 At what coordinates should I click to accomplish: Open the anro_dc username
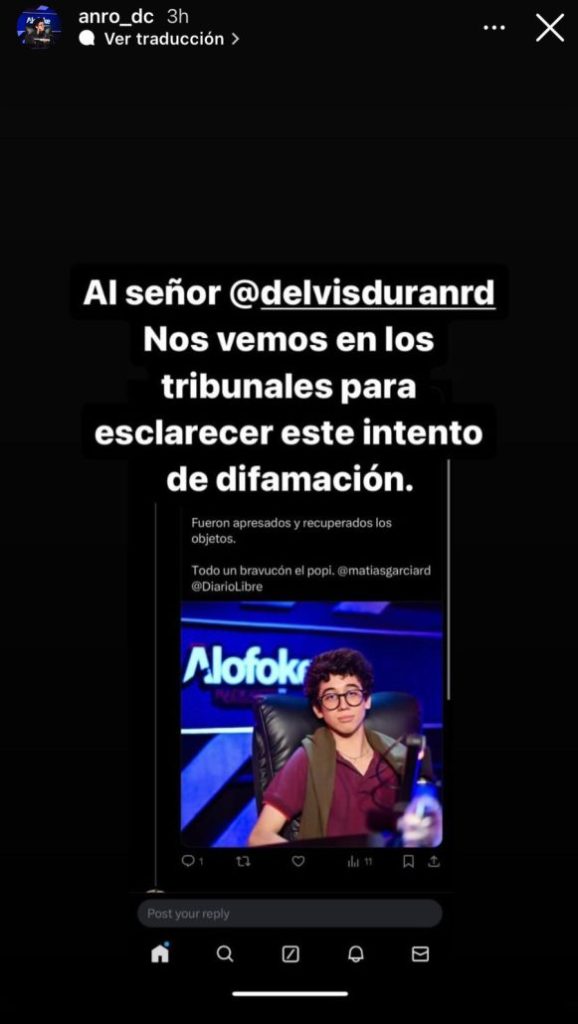pos(116,16)
